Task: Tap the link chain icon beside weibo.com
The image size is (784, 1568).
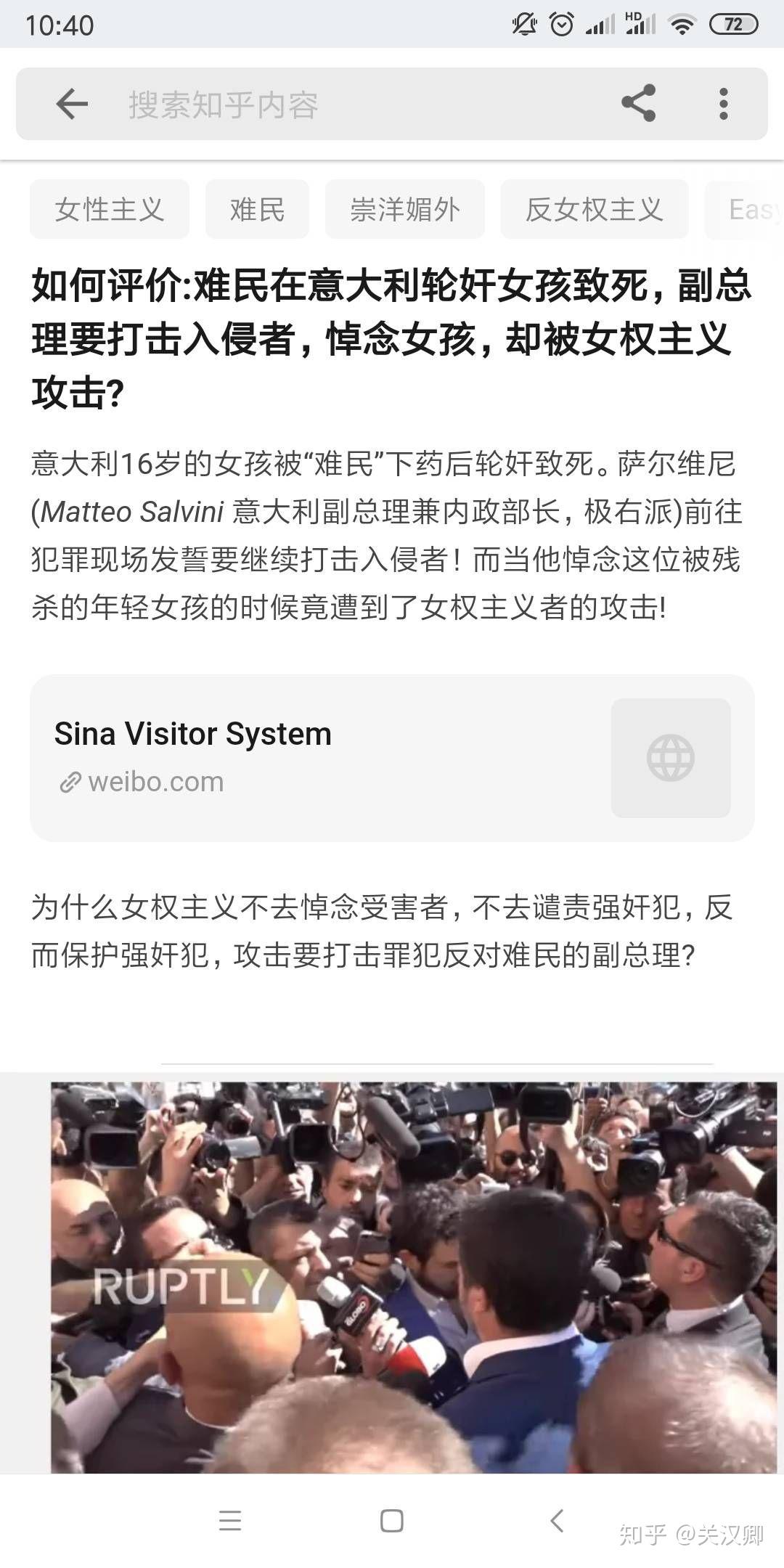Action: pyautogui.click(x=69, y=782)
